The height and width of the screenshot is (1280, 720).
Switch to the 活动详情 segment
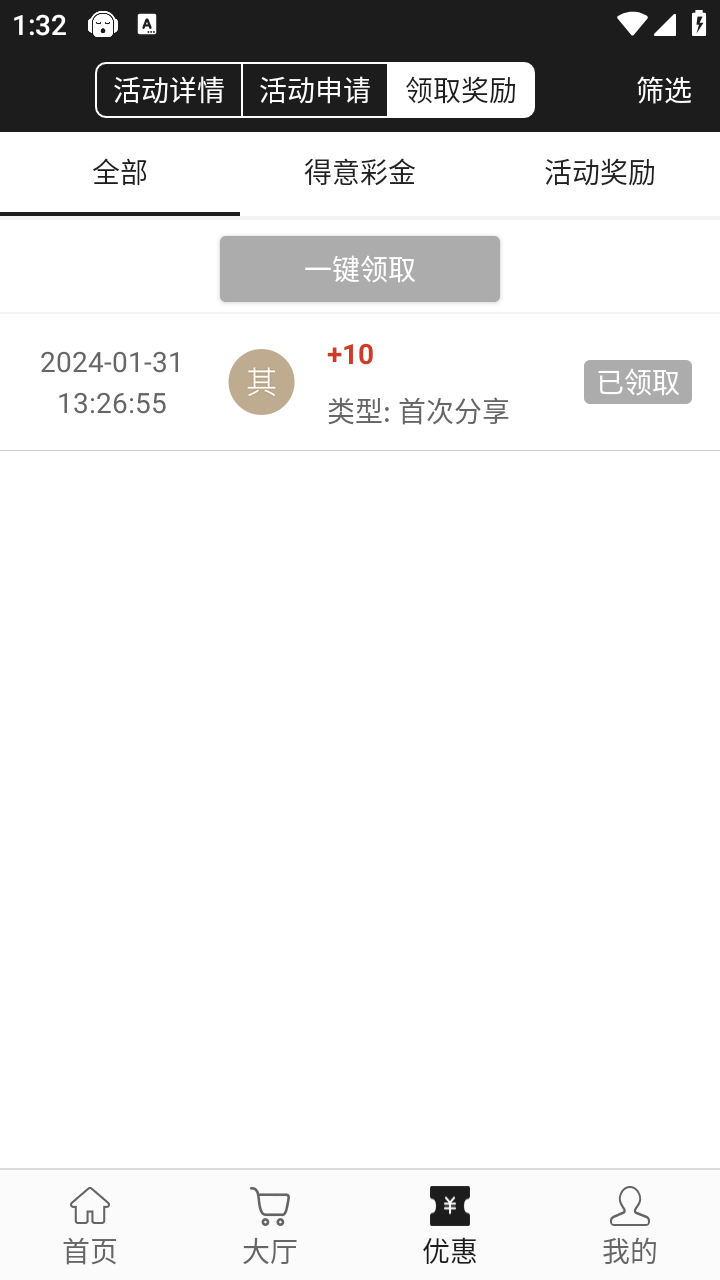[169, 90]
